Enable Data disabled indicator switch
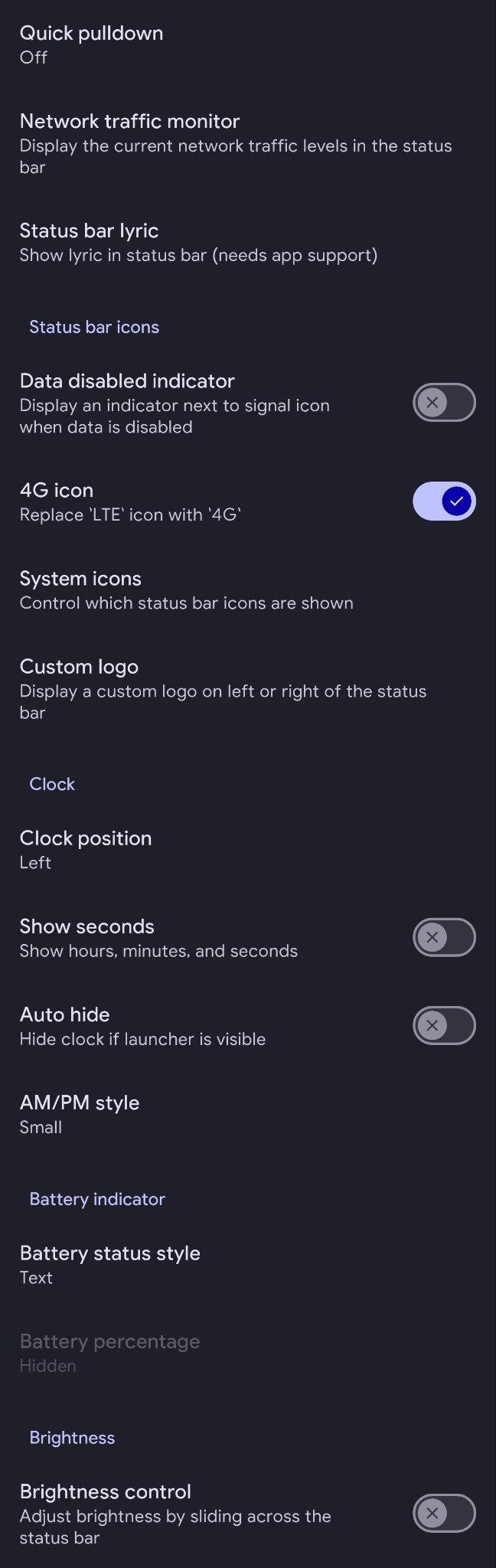 pos(444,403)
